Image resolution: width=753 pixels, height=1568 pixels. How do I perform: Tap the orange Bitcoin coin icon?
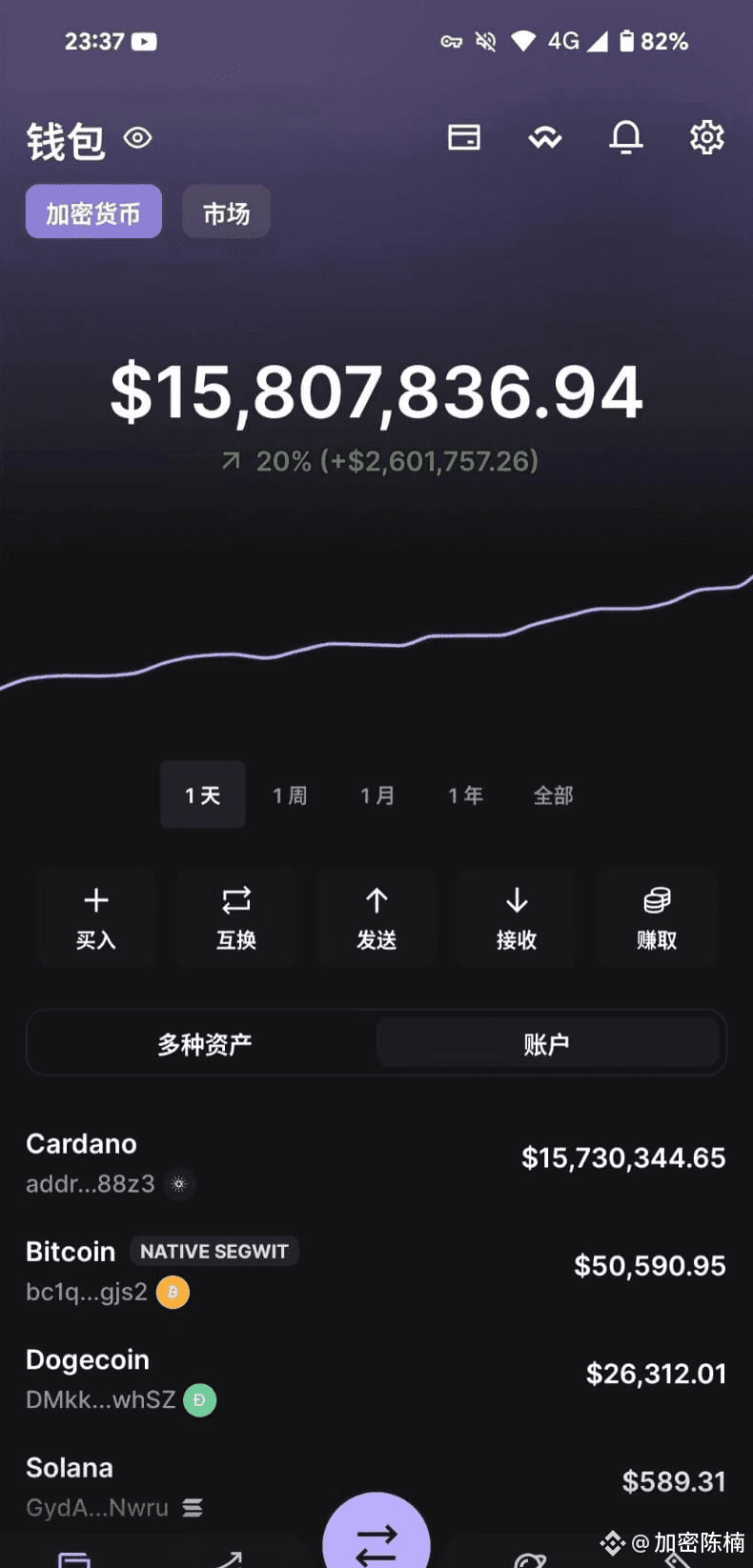(173, 1293)
